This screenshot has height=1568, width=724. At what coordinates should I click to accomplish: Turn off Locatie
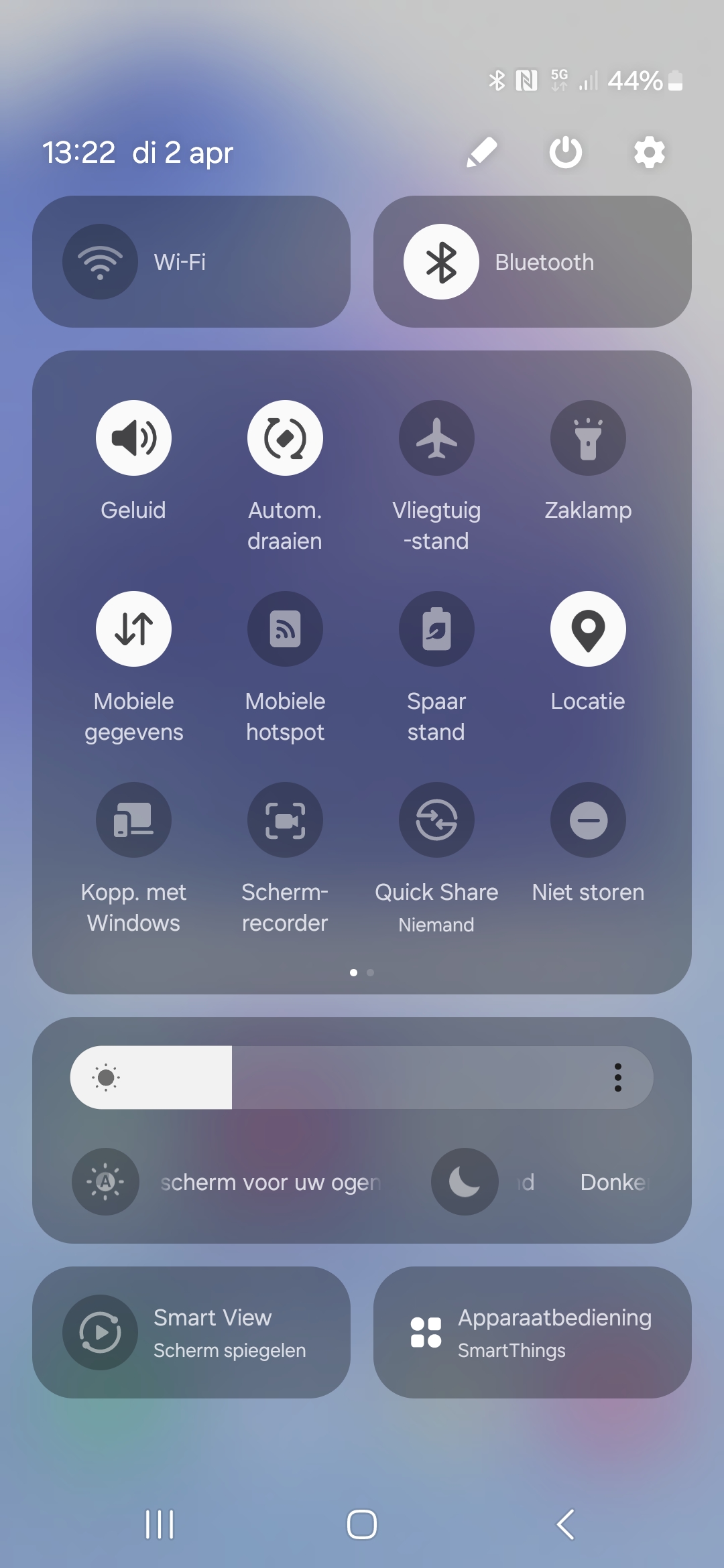(x=588, y=629)
